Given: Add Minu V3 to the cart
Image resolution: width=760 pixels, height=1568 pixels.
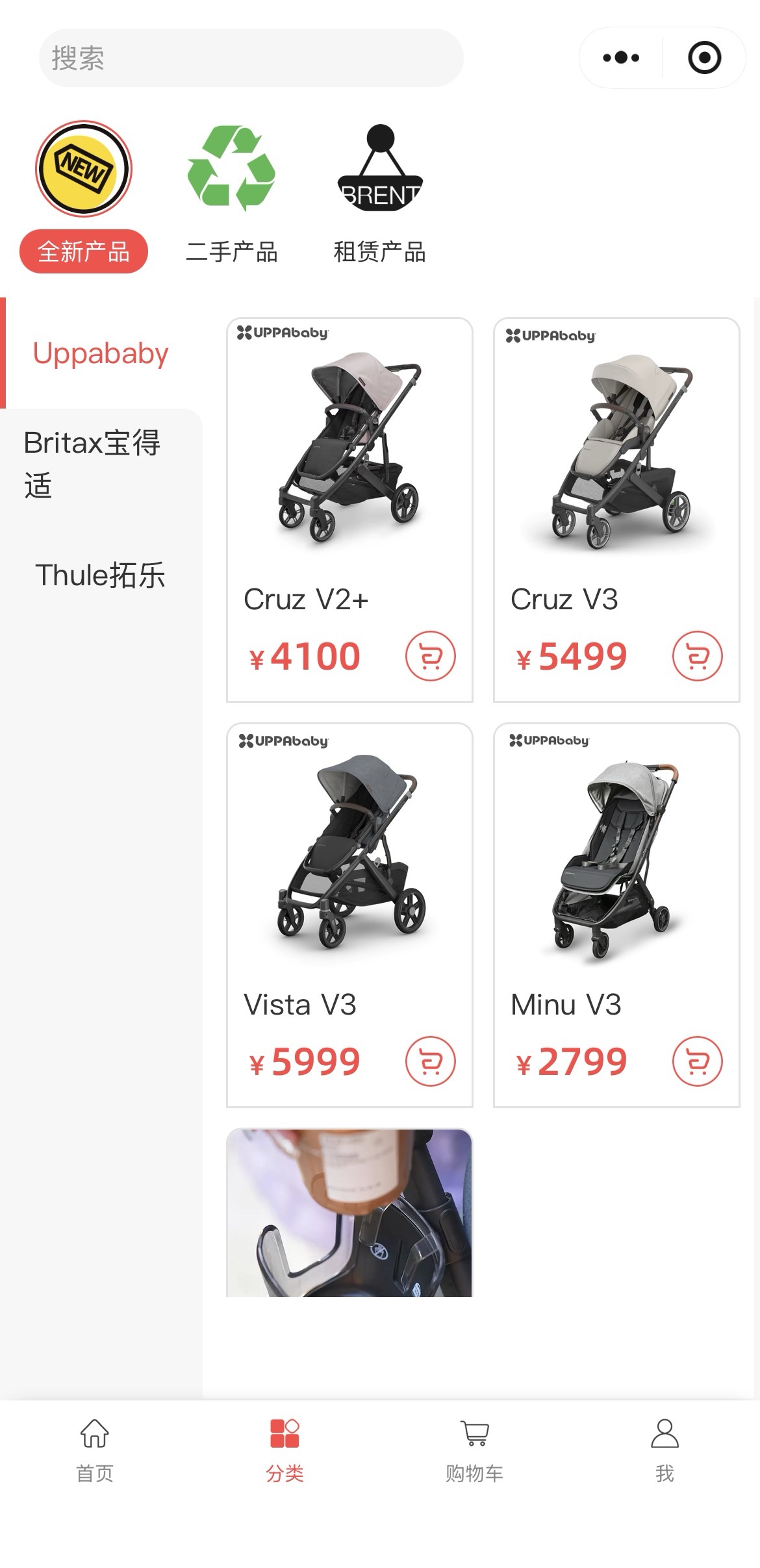Looking at the screenshot, I should point(698,1061).
